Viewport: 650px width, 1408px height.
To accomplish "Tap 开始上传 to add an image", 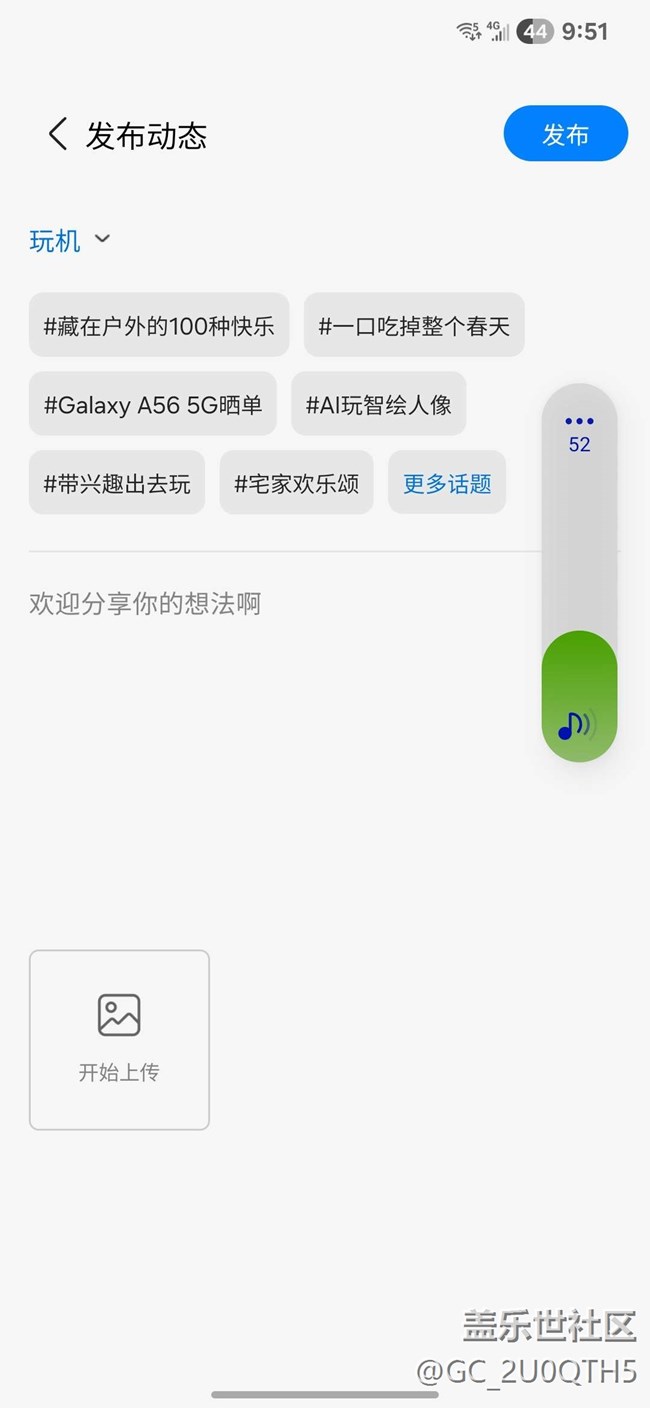I will tap(119, 1040).
